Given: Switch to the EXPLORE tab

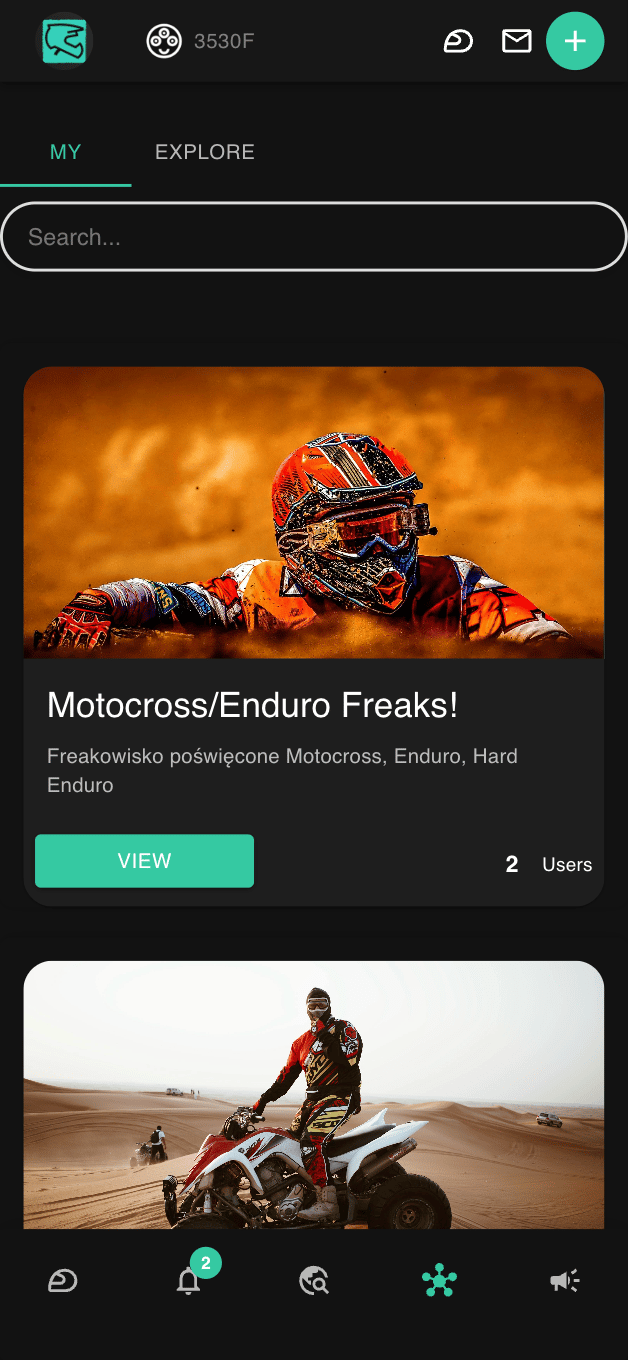Looking at the screenshot, I should (205, 152).
